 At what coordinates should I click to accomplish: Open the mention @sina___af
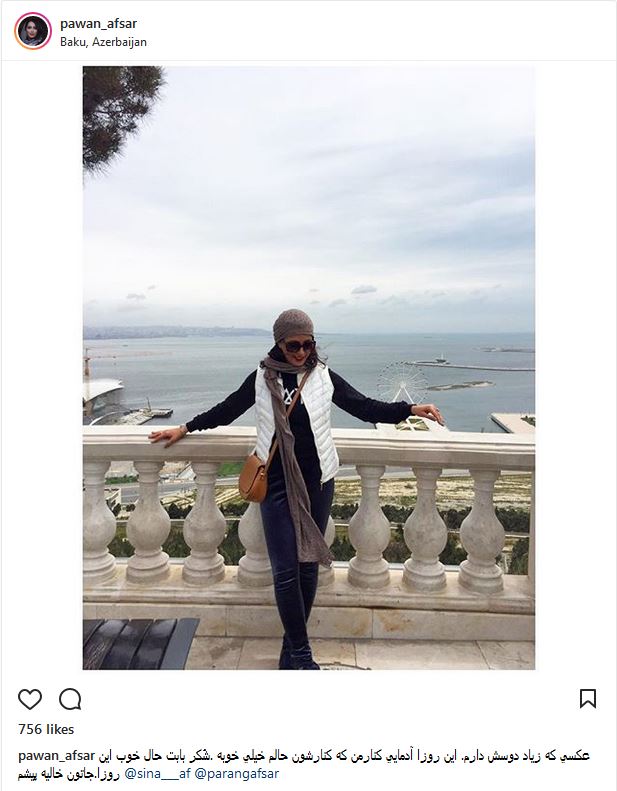tap(153, 773)
